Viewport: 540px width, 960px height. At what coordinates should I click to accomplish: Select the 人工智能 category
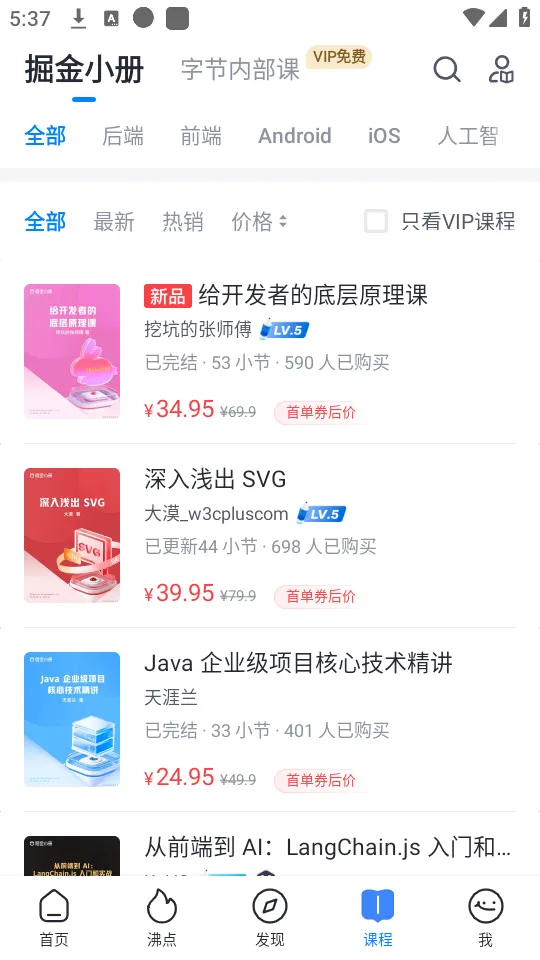coord(470,135)
